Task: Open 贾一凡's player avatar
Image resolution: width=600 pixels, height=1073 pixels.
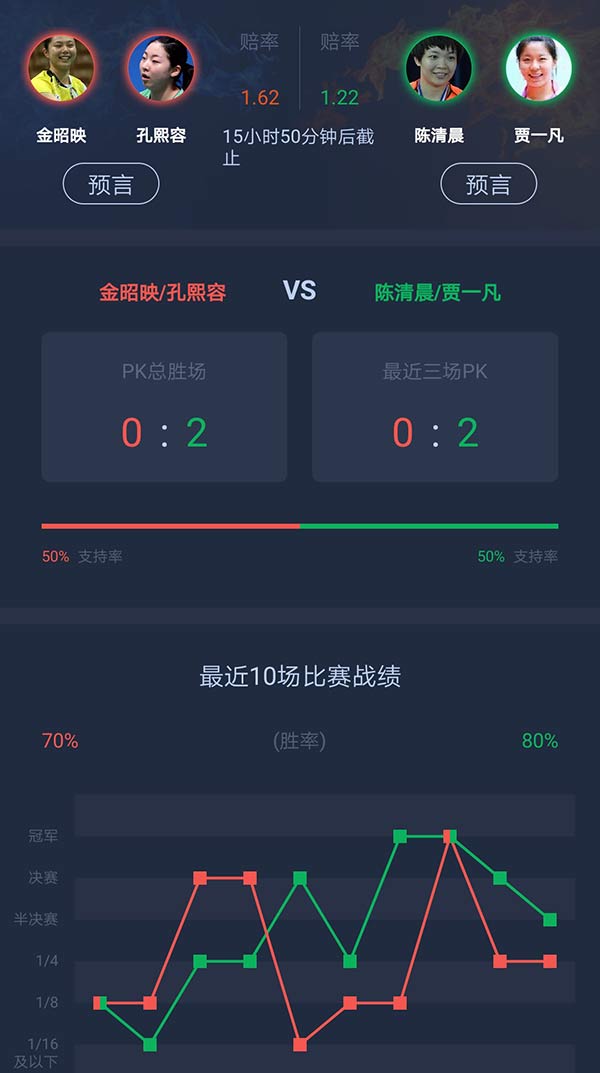Action: pyautogui.click(x=538, y=68)
